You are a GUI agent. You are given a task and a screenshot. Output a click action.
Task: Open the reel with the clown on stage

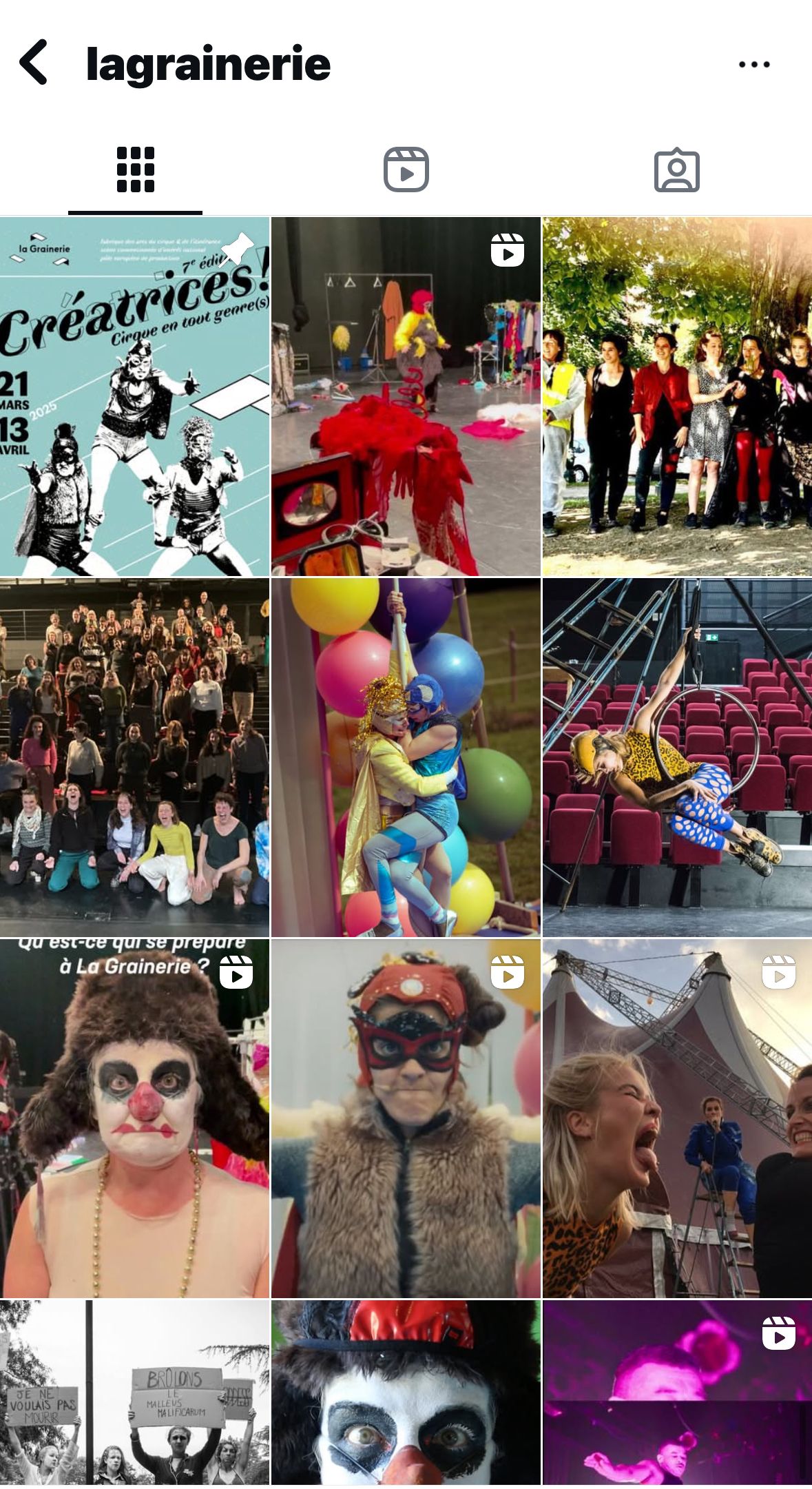[406, 397]
